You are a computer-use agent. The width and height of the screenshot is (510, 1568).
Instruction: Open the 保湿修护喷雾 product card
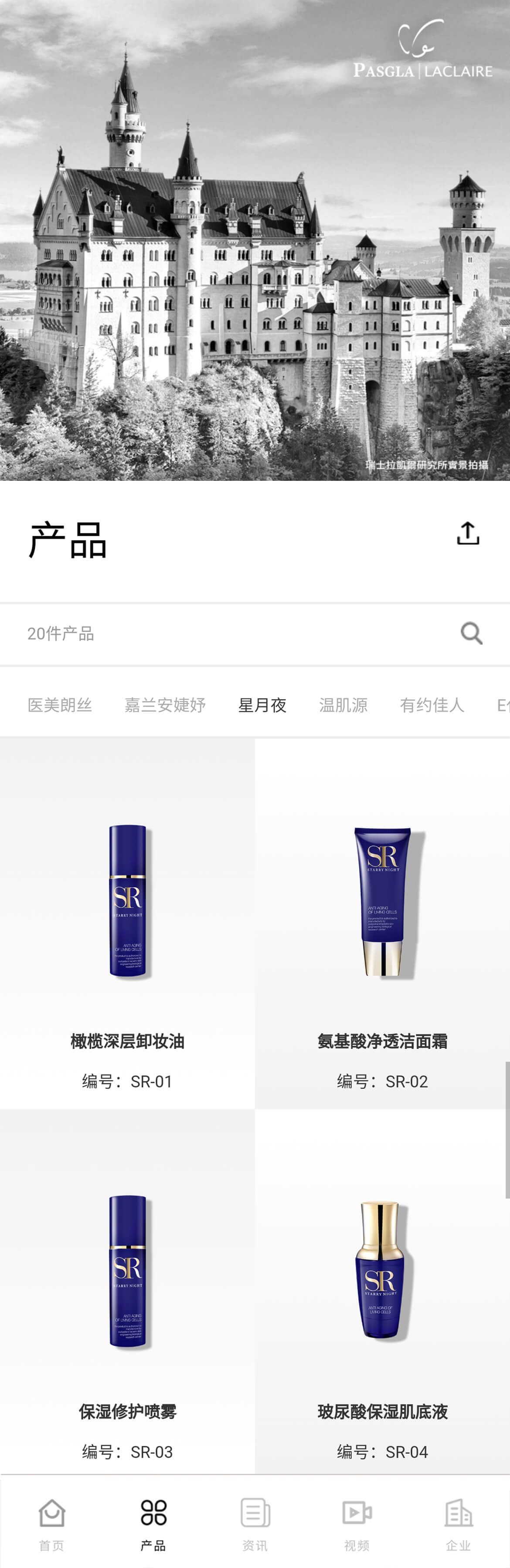pos(127,1293)
